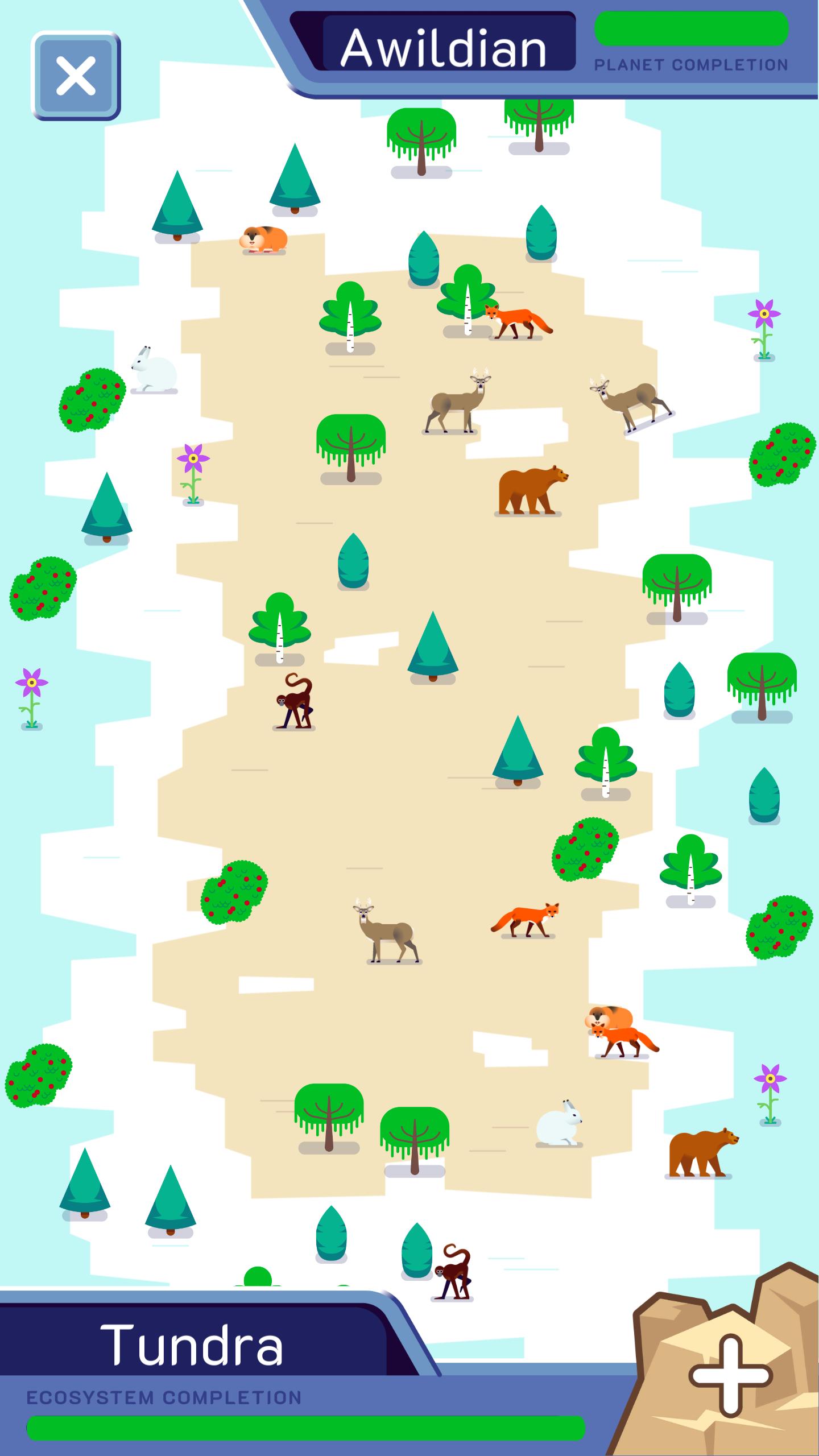The height and width of the screenshot is (1456, 819).
Task: Close the Tundra ecosystem view
Action: pyautogui.click(x=76, y=76)
